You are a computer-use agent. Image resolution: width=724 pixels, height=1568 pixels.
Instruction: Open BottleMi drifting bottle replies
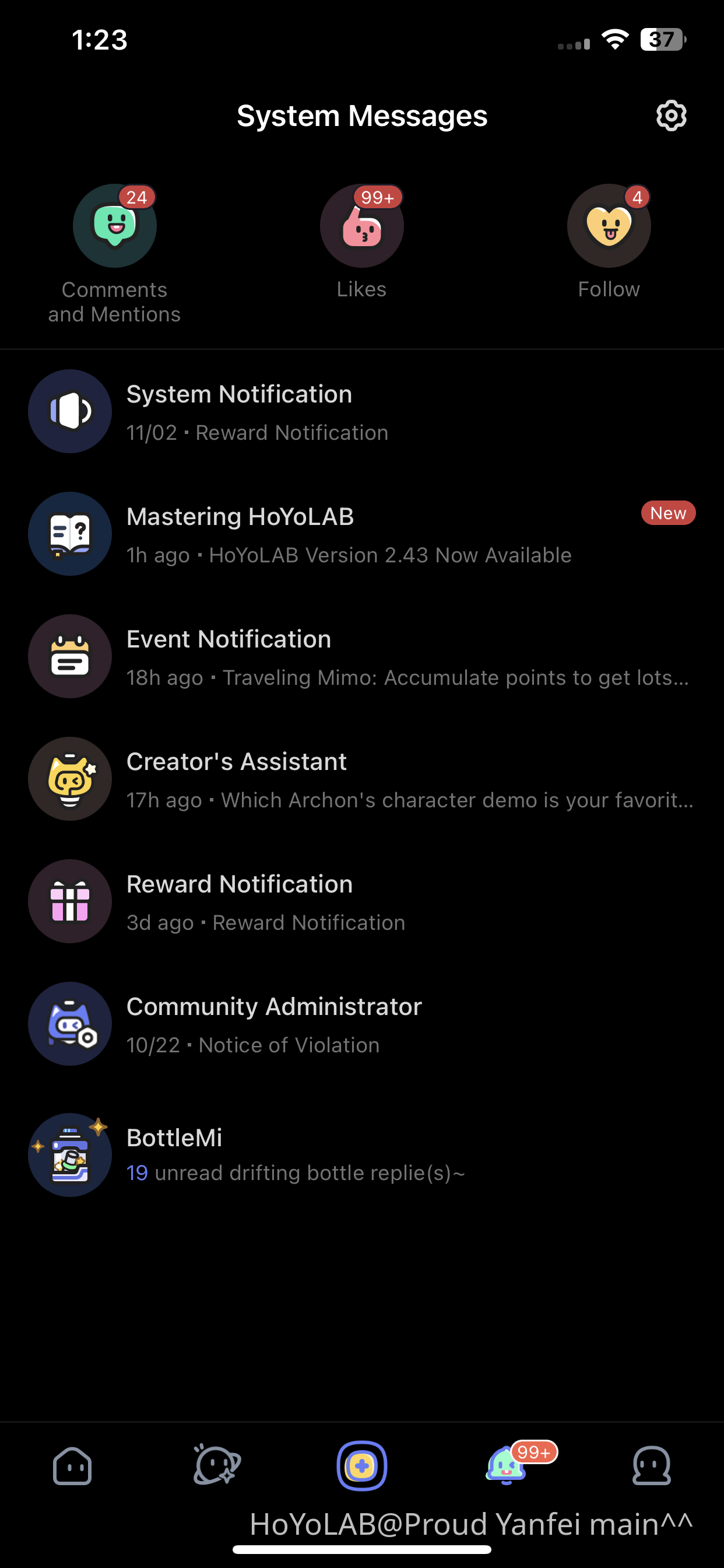tap(361, 1154)
